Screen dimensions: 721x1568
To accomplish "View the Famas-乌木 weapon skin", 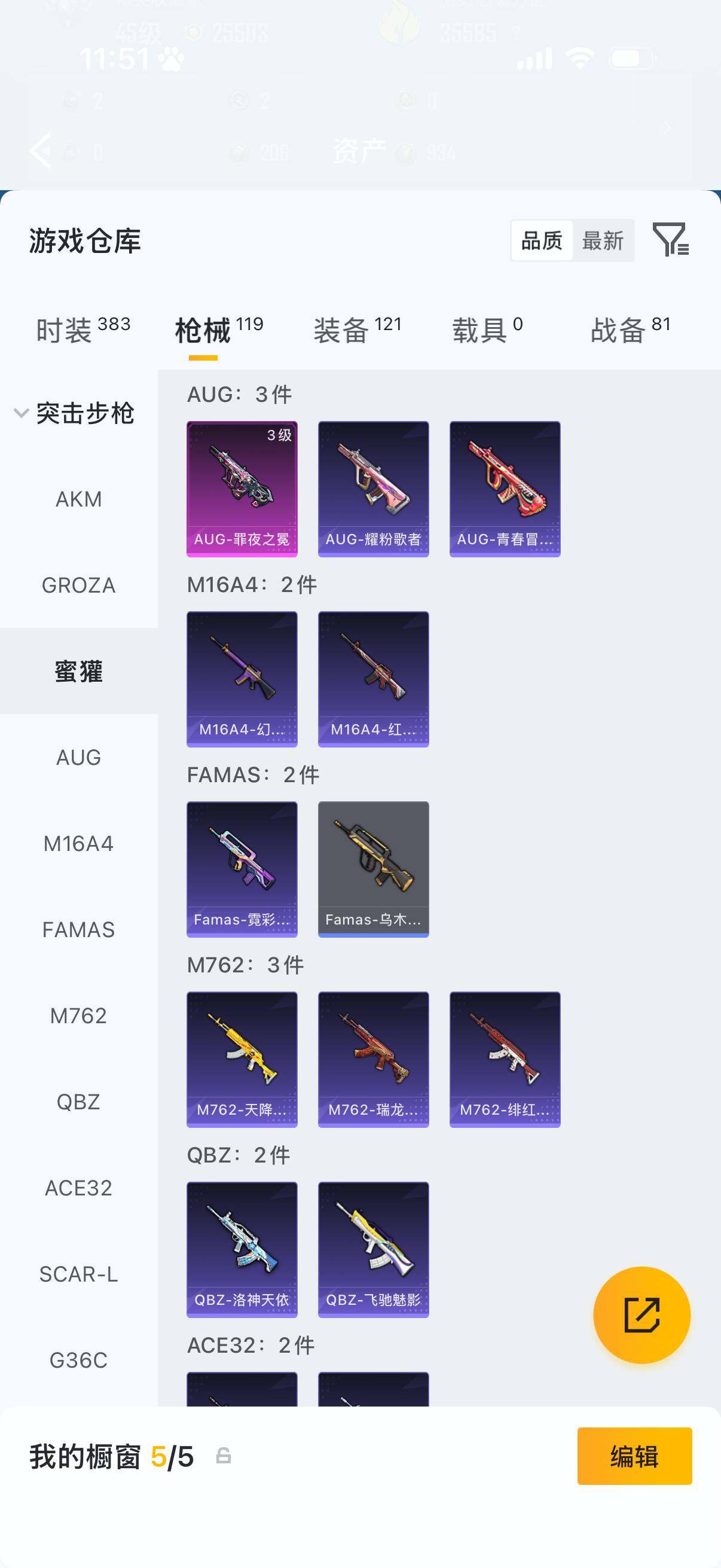I will click(x=373, y=868).
